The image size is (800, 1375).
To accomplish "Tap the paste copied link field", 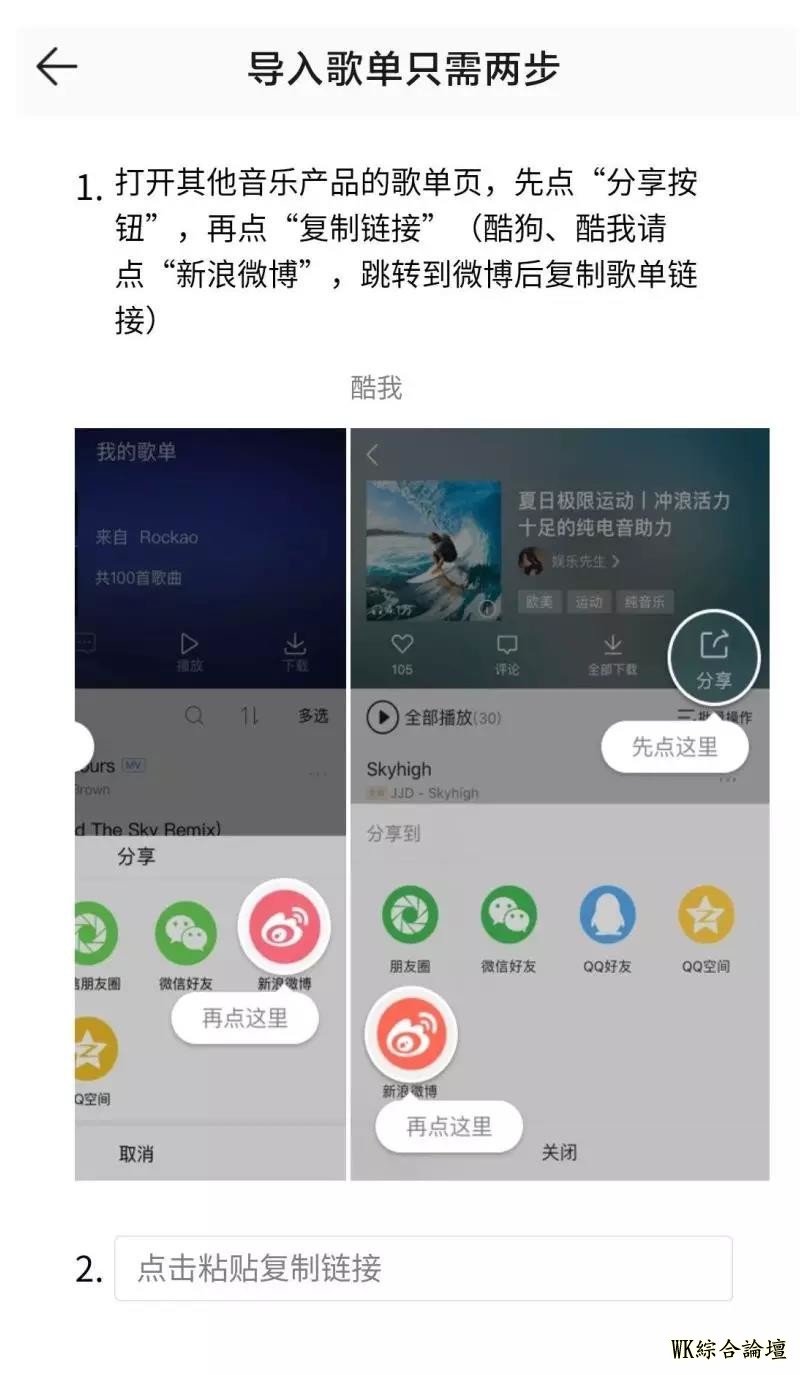I will coord(423,1268).
